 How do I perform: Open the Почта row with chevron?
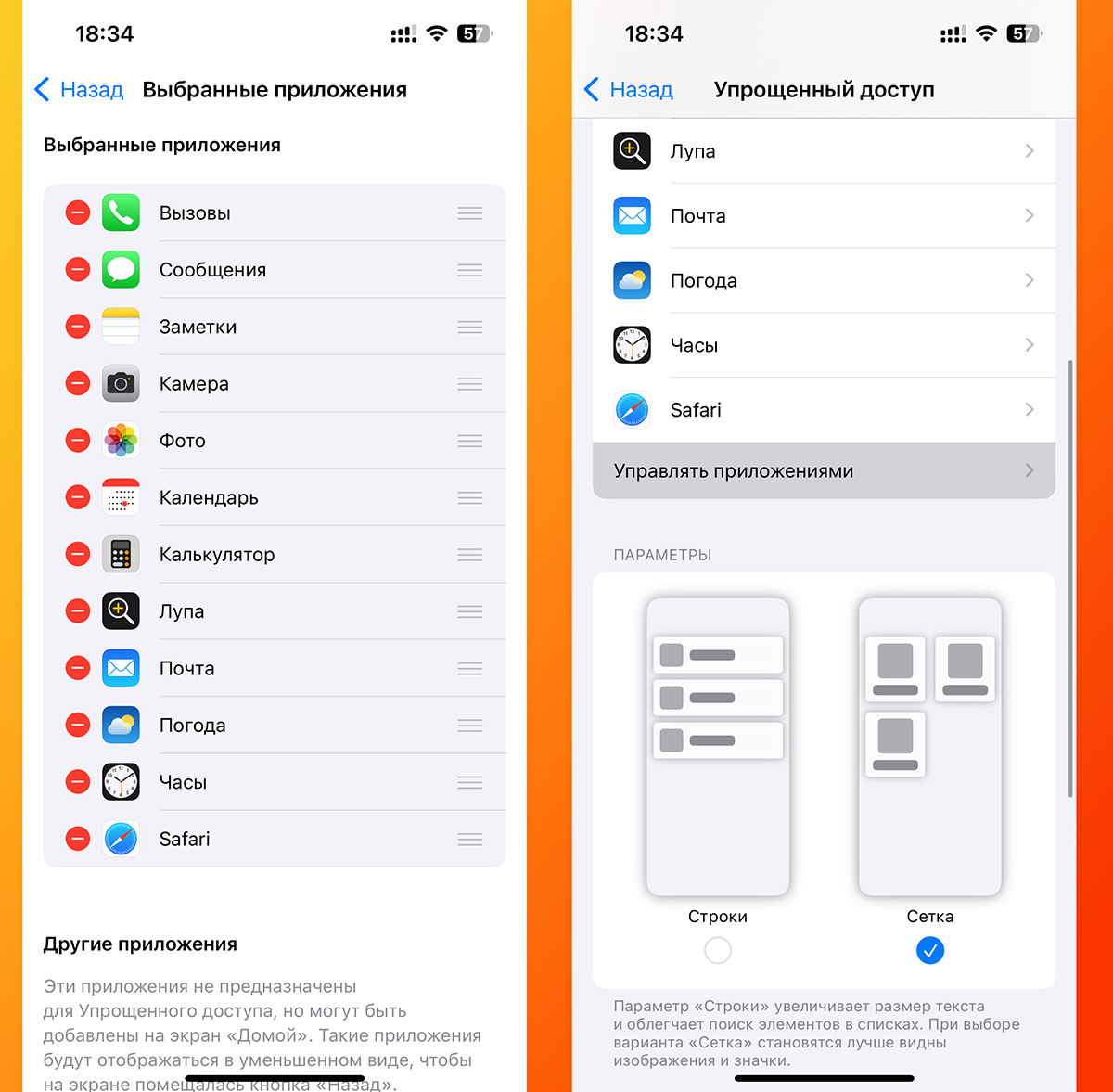(824, 215)
